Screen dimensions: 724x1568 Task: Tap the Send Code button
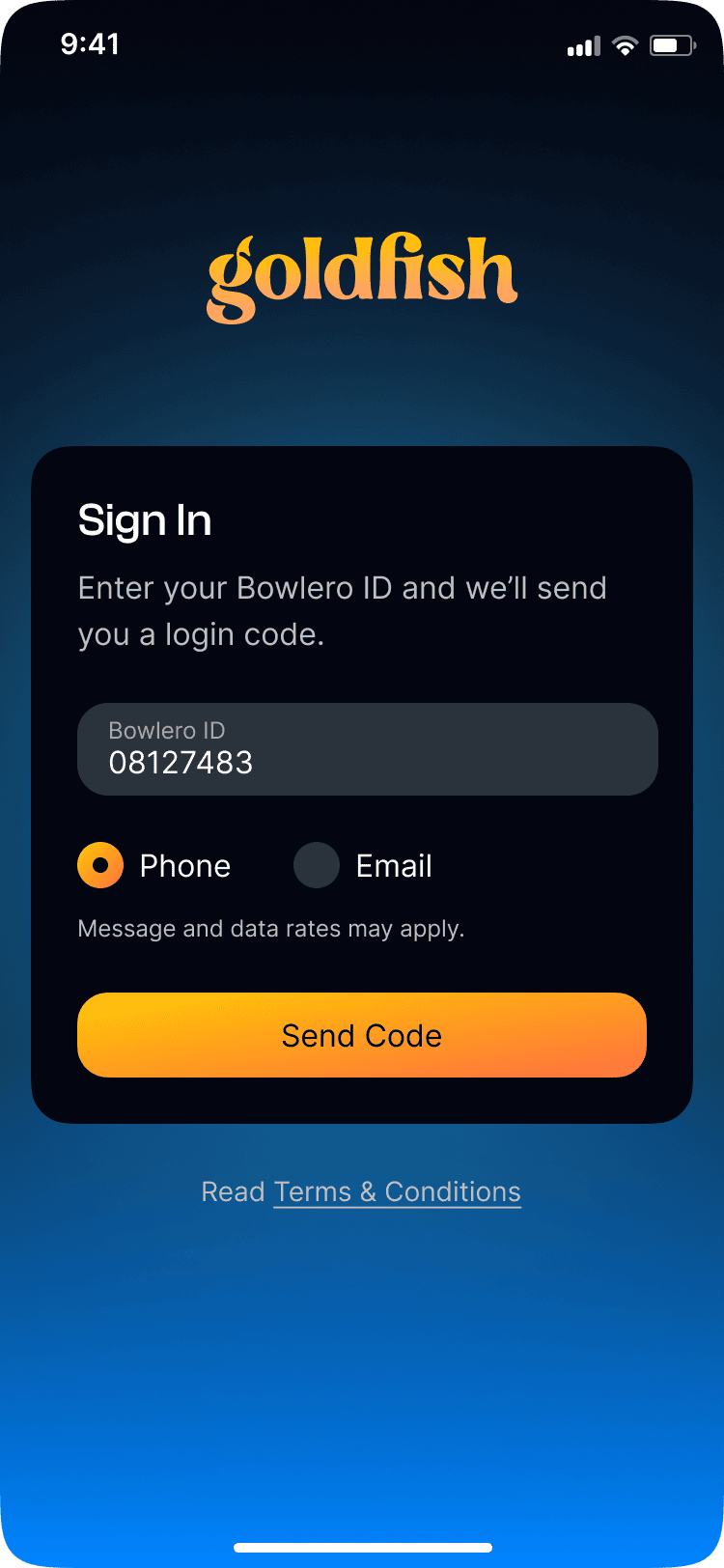(x=362, y=1035)
